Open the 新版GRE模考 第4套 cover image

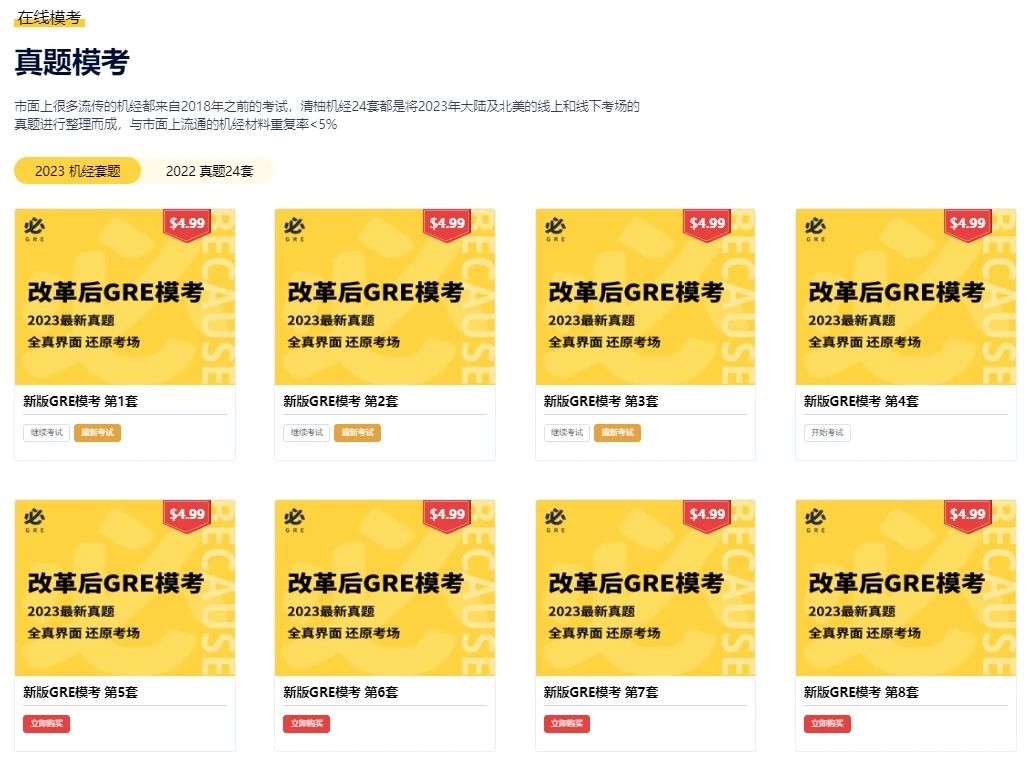pyautogui.click(x=905, y=297)
